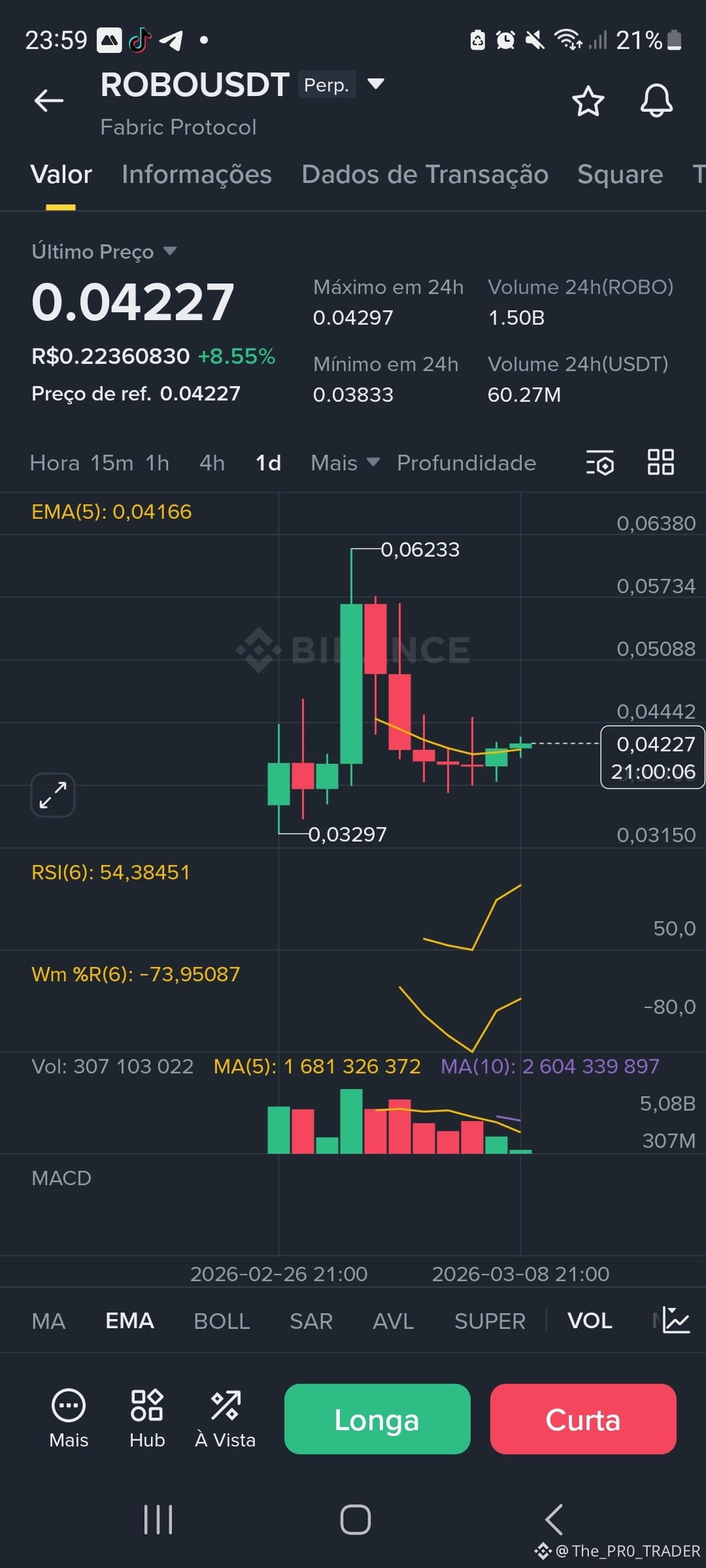Go back using the top-left arrow
The width and height of the screenshot is (706, 1568).
coord(49,101)
